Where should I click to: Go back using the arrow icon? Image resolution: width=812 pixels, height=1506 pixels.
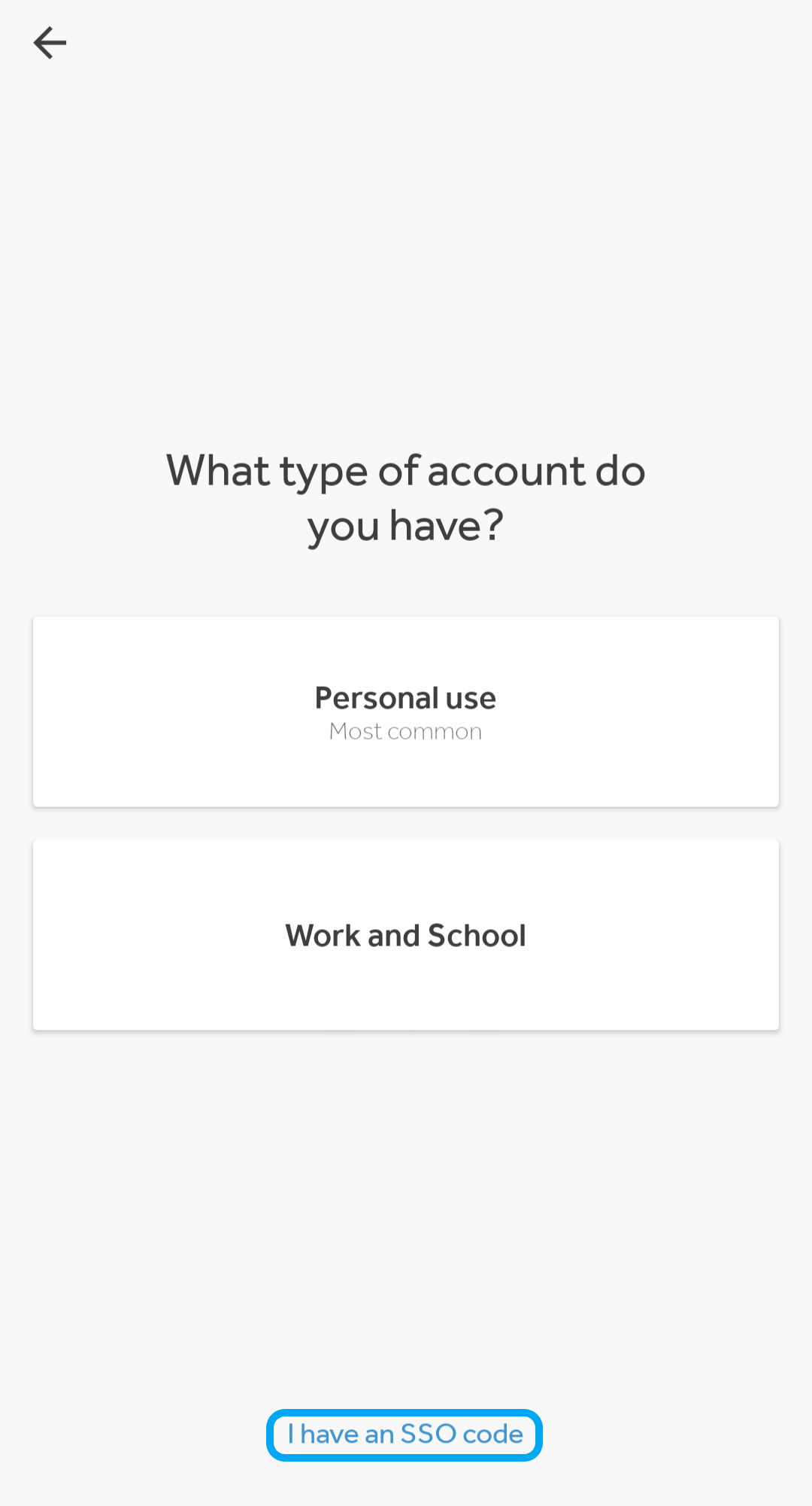pyautogui.click(x=50, y=43)
